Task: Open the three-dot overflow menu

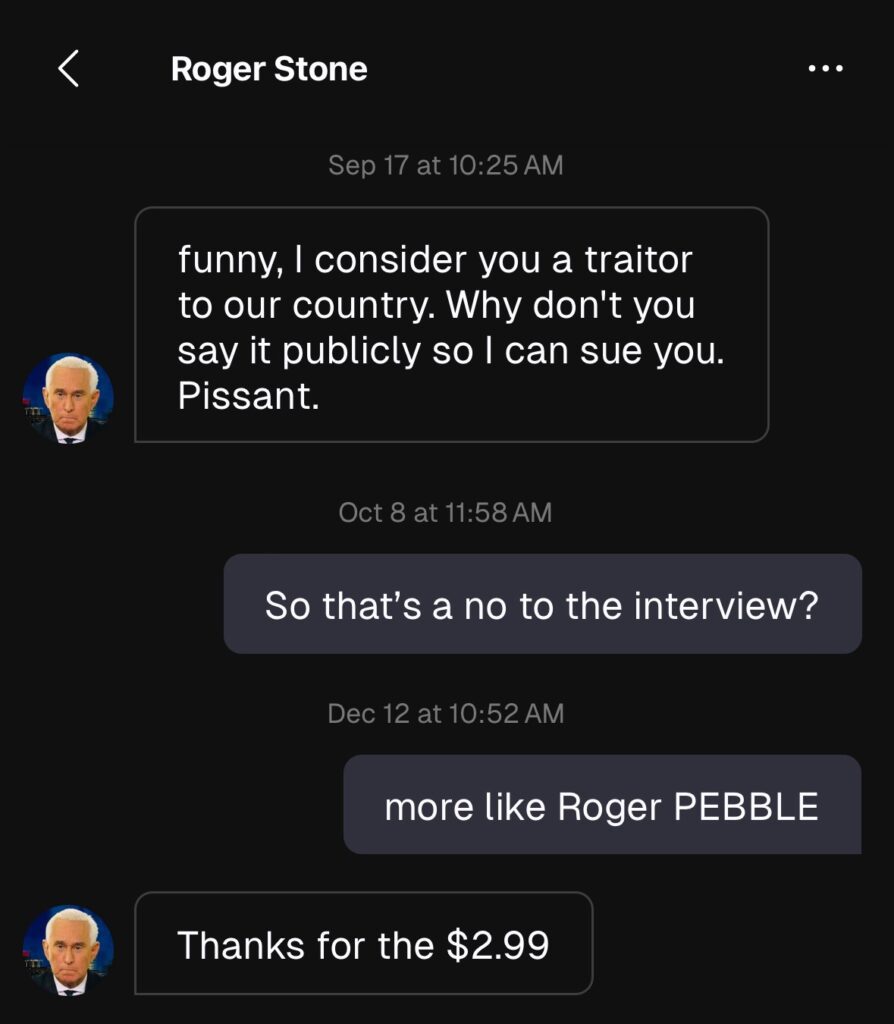Action: click(x=825, y=69)
